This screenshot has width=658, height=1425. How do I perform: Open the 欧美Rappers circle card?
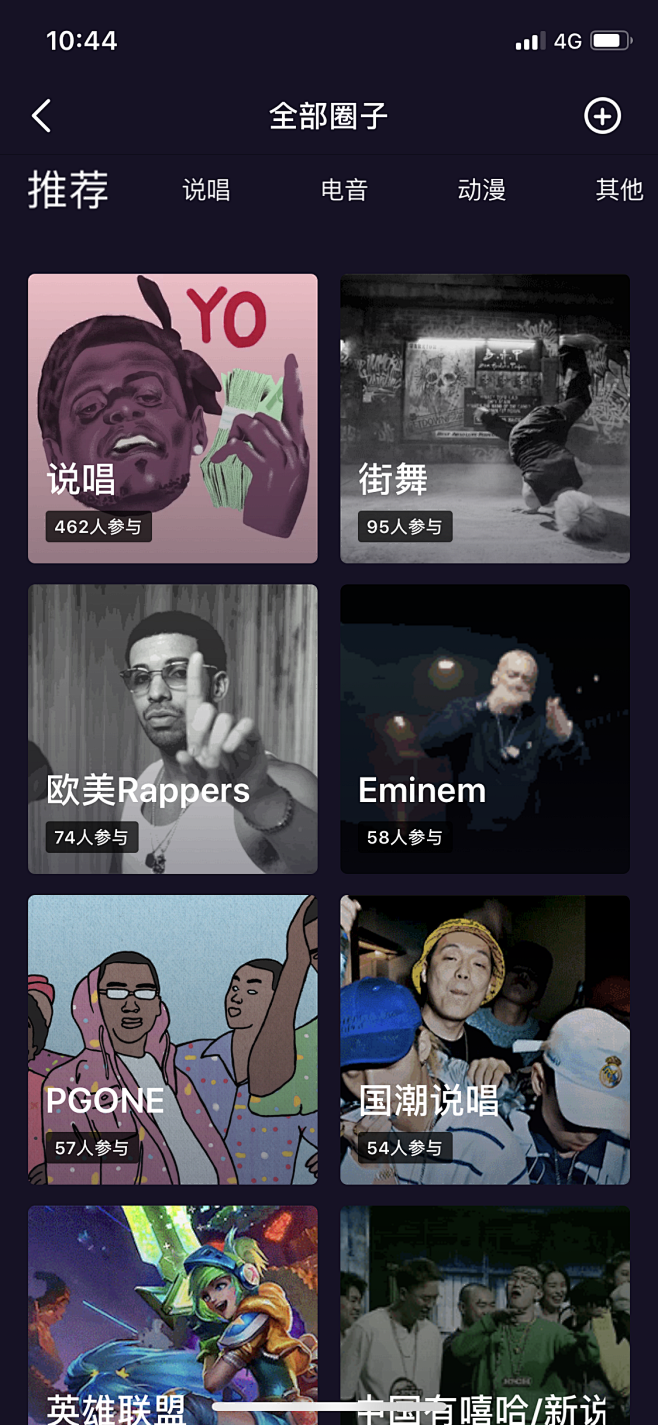tap(173, 729)
